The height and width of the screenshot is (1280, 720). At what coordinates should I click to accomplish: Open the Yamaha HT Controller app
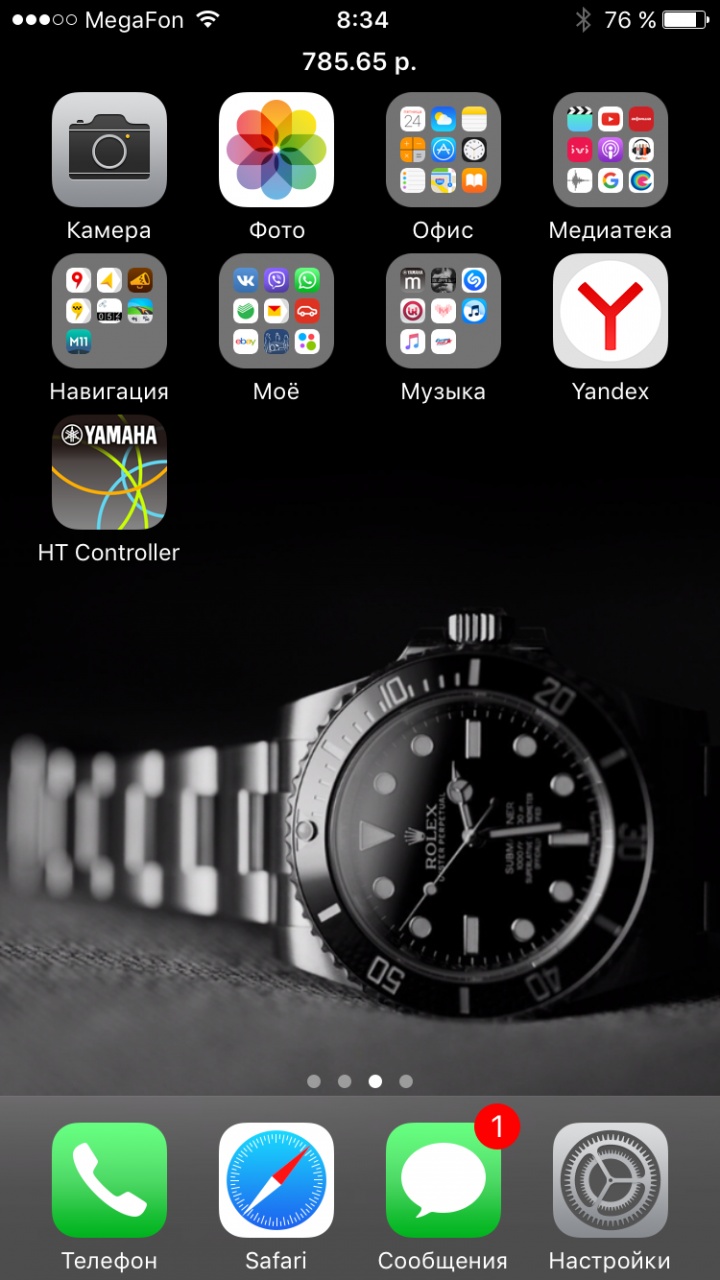pyautogui.click(x=109, y=472)
